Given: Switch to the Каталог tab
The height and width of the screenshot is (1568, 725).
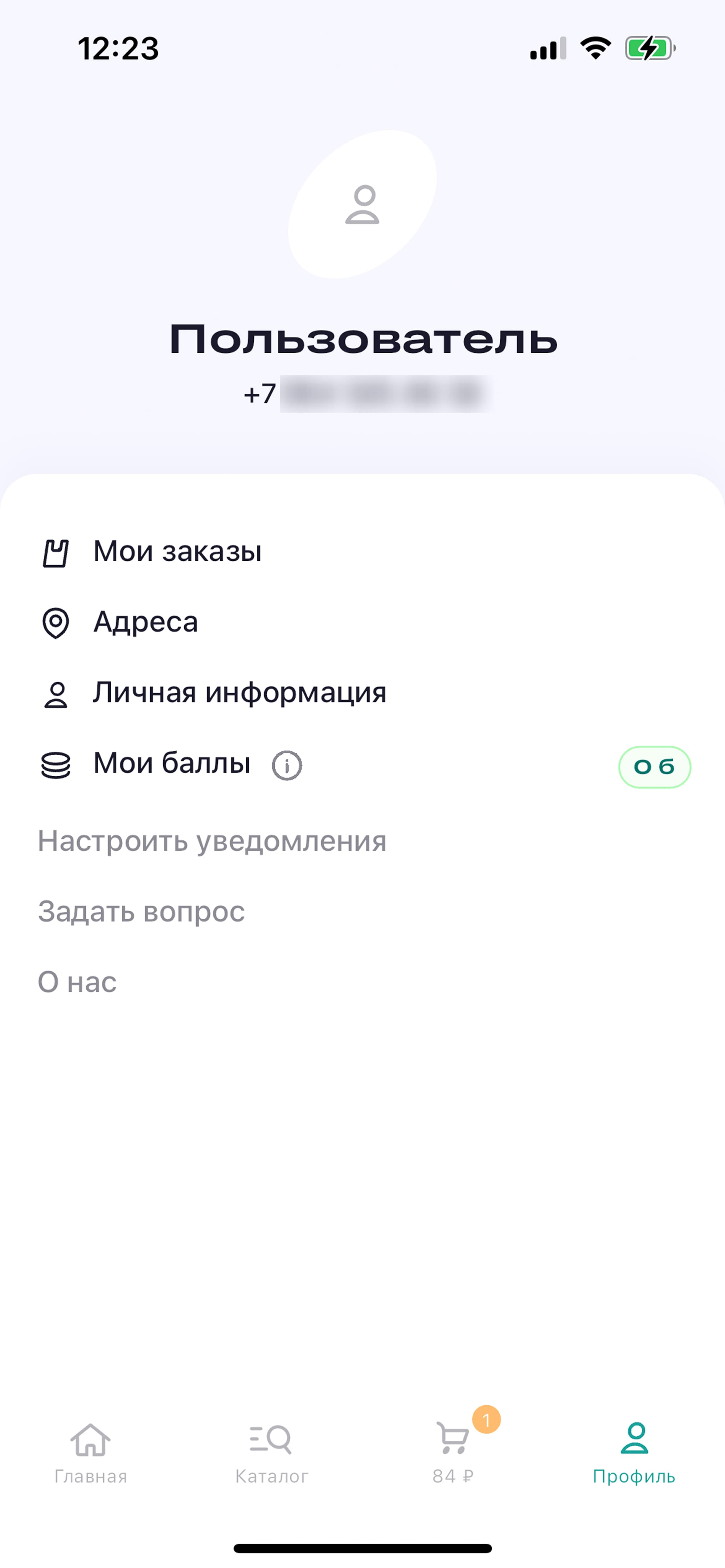Looking at the screenshot, I should pyautogui.click(x=272, y=1454).
